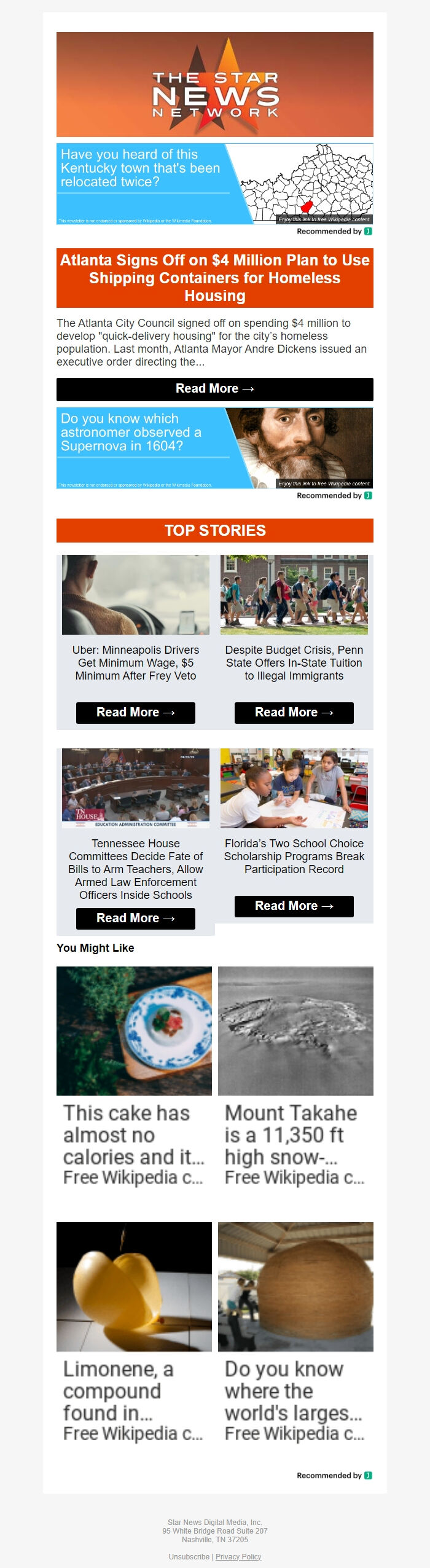
Task: Open the Penn State students photo
Action: point(294,595)
